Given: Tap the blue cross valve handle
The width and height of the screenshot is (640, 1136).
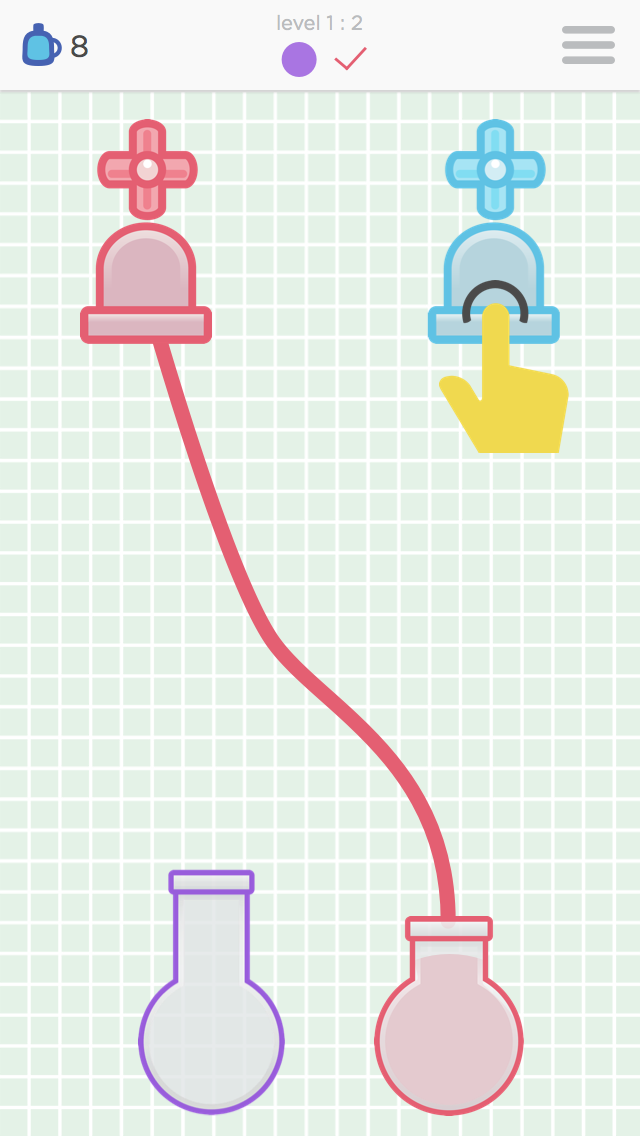Looking at the screenshot, I should [x=495, y=169].
